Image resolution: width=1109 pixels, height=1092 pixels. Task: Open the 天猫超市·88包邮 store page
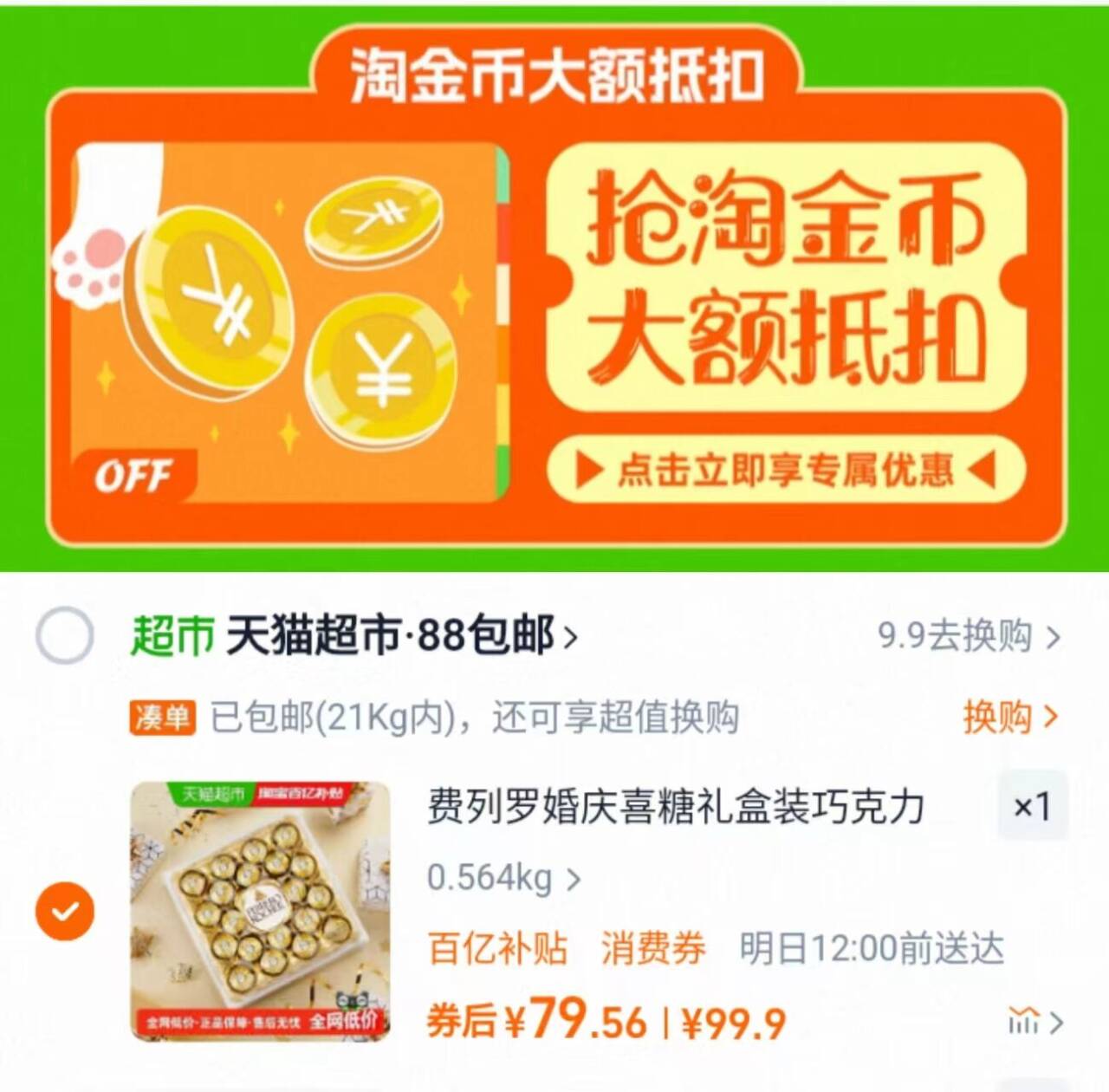coord(402,636)
